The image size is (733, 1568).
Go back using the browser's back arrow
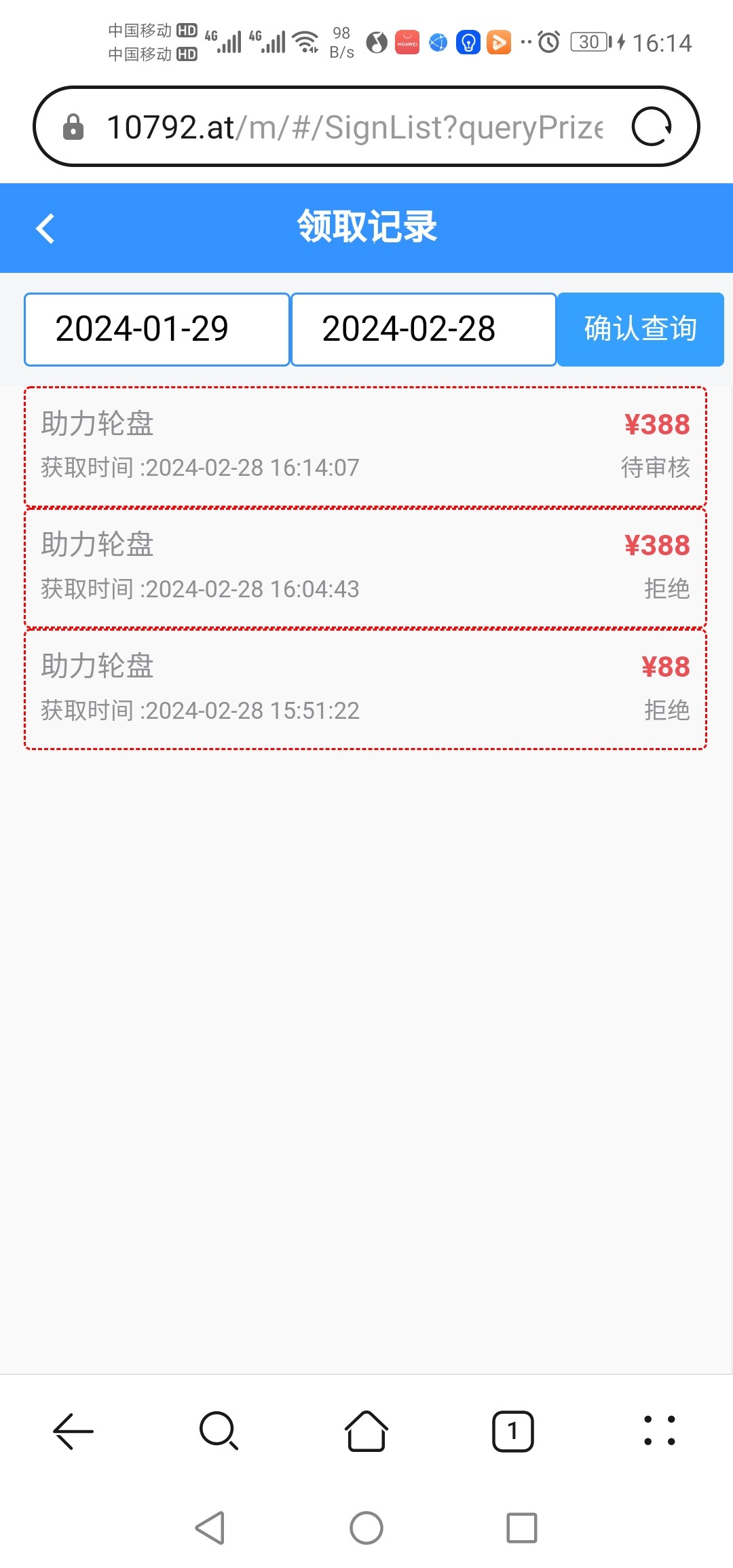point(73,1431)
